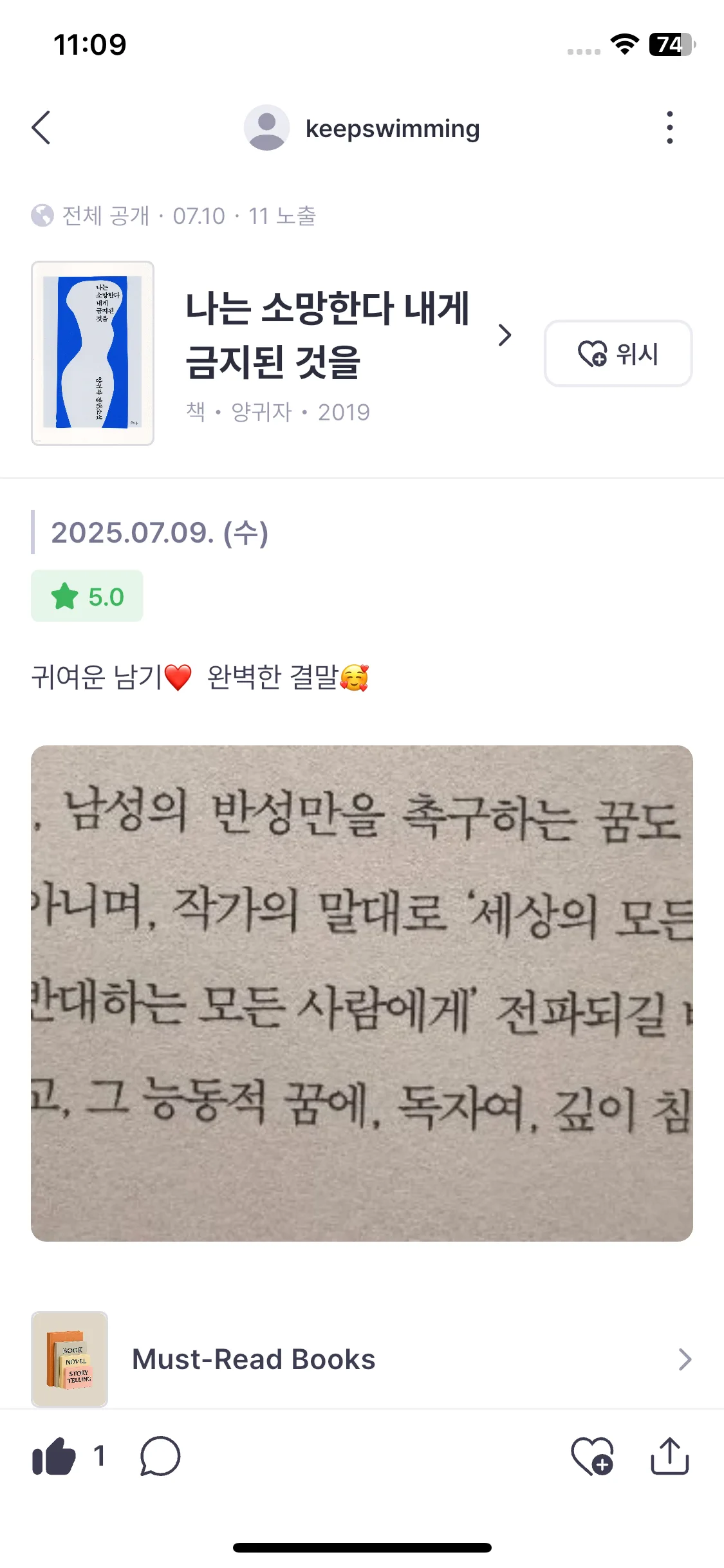
Task: Open the book cover thumbnail
Action: click(x=93, y=353)
